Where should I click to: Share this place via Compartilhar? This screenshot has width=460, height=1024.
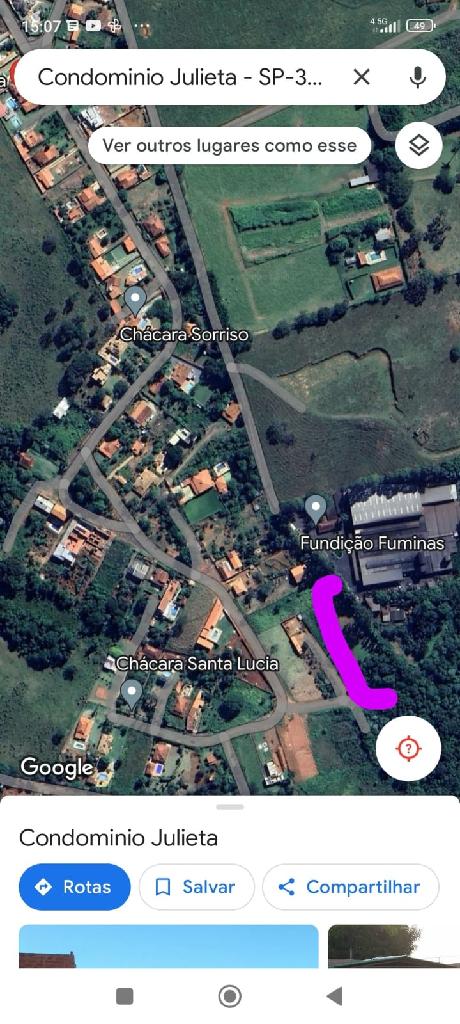click(x=351, y=887)
